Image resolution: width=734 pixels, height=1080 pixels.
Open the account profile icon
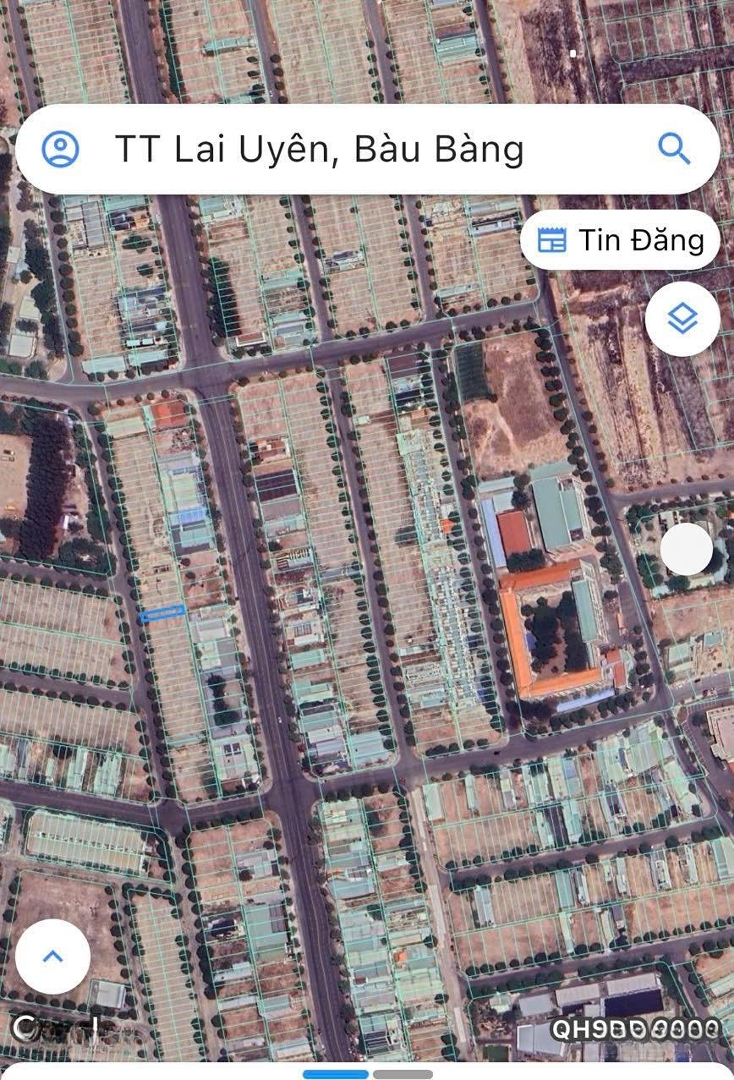[61, 149]
